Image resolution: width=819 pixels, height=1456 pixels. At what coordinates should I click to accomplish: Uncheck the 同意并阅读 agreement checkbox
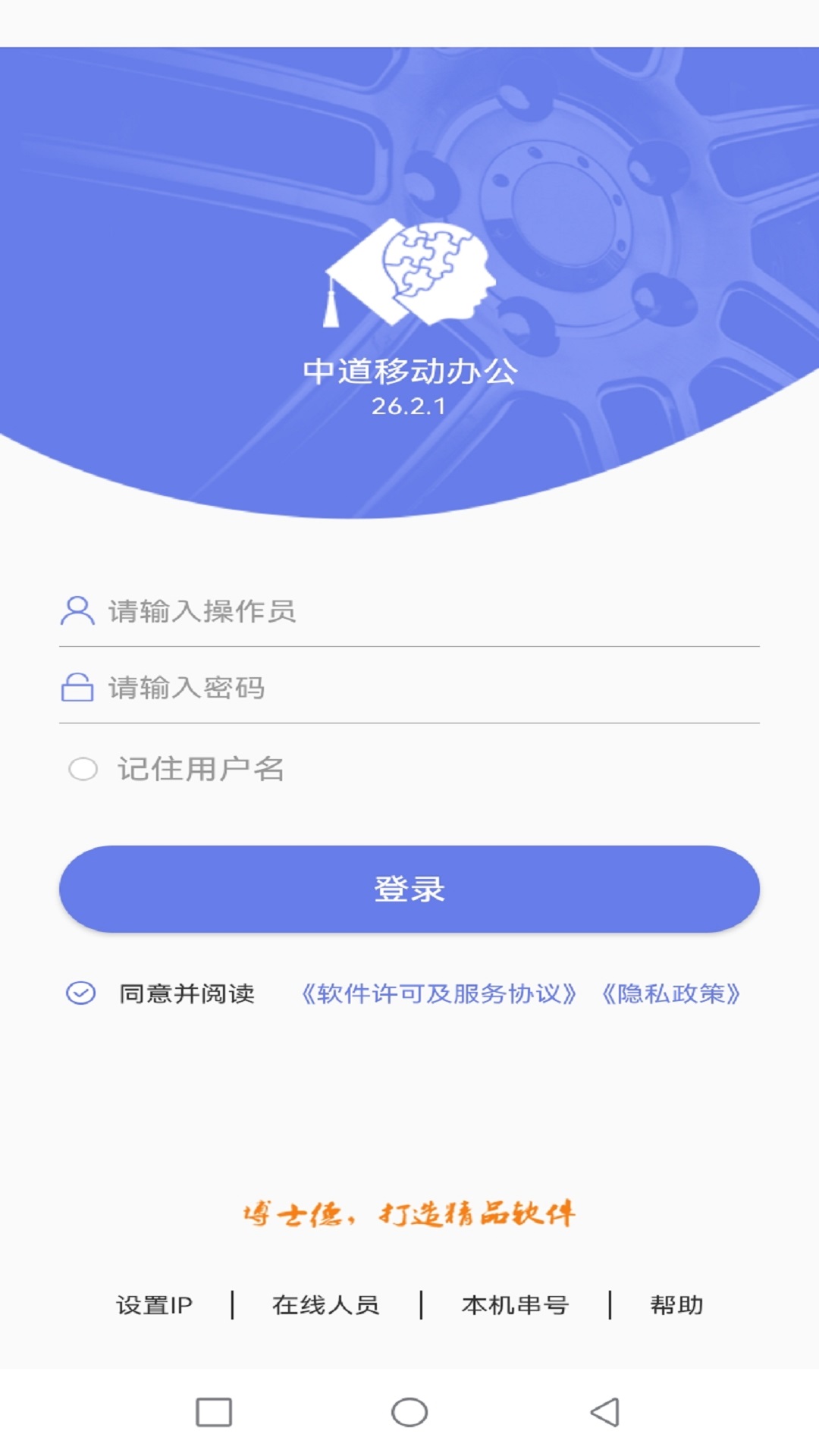coord(81,993)
